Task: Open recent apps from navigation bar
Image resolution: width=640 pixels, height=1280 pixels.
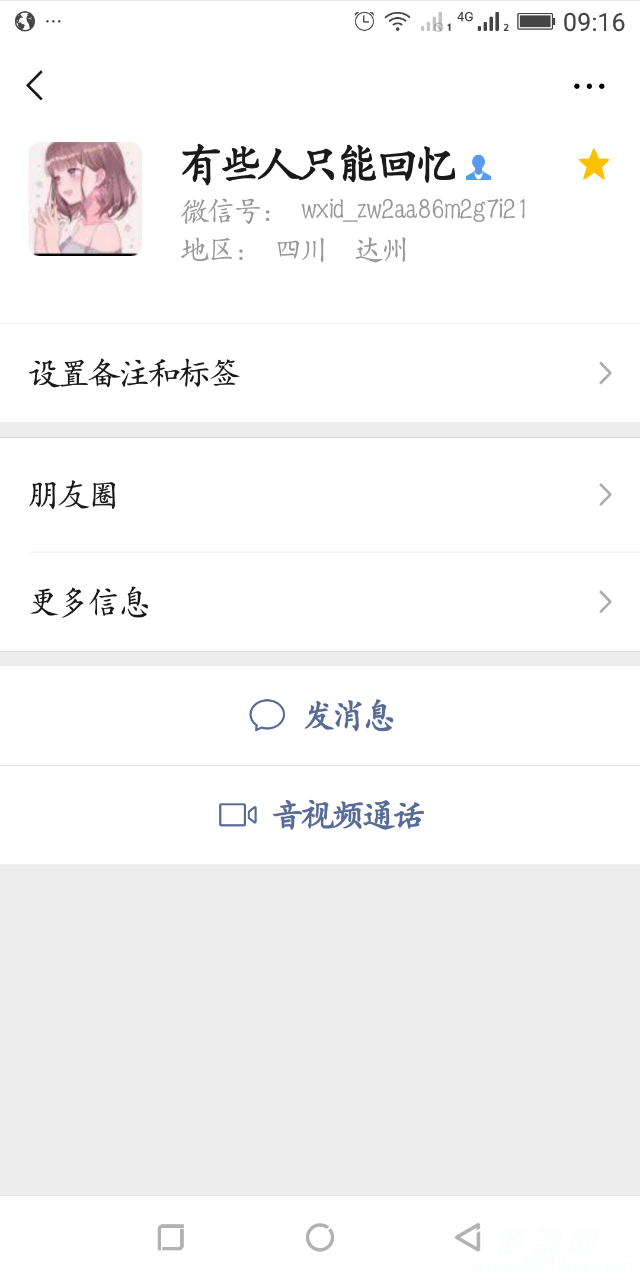Action: (x=171, y=1238)
